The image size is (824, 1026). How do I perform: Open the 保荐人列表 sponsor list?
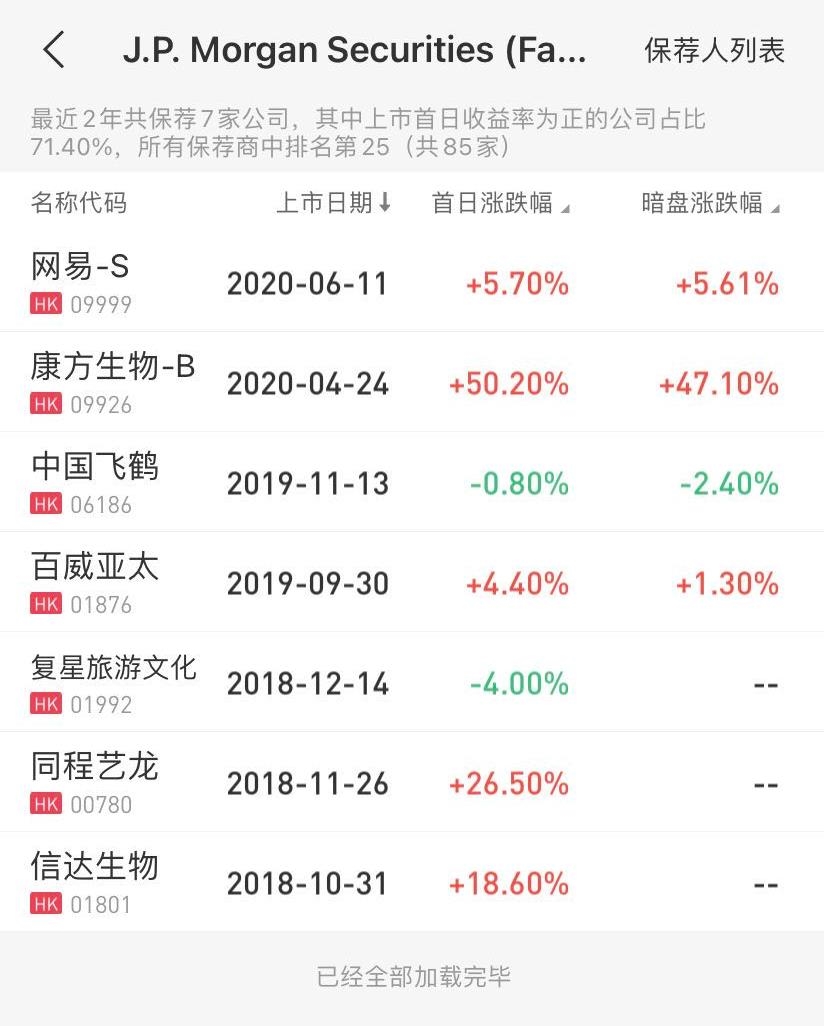click(x=714, y=51)
